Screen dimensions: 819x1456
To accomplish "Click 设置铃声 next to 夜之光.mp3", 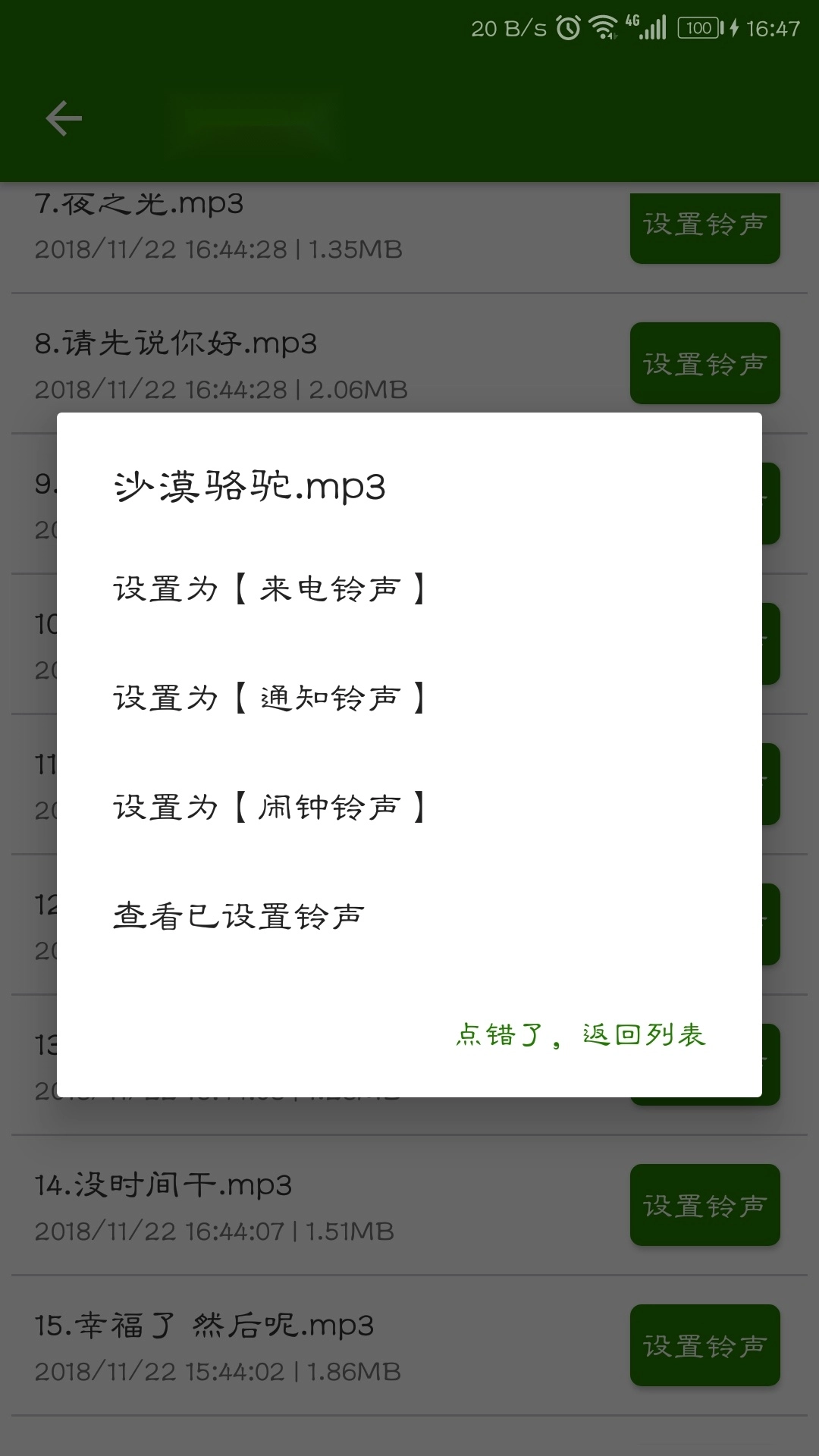I will tap(704, 227).
